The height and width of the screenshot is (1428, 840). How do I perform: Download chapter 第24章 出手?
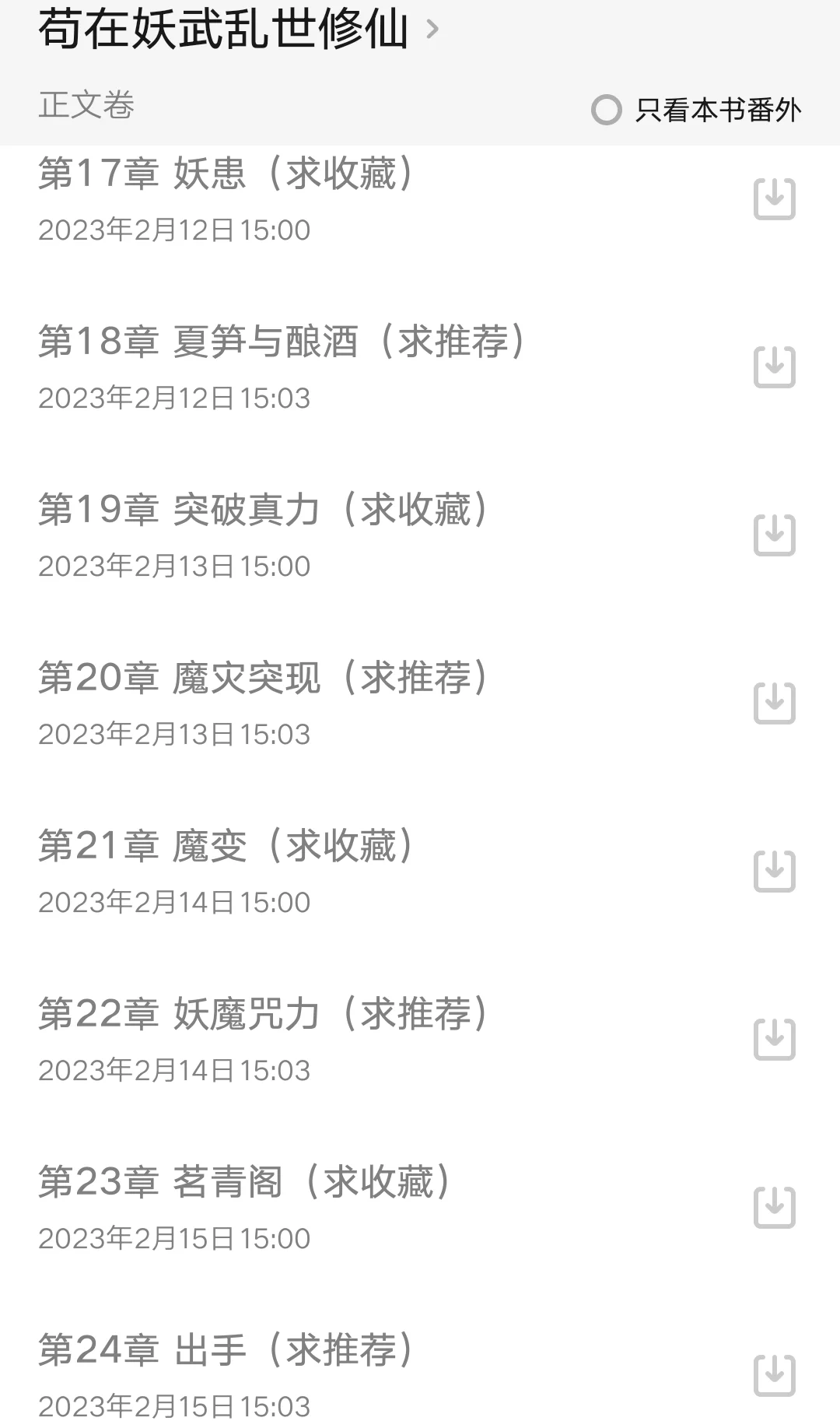[775, 1376]
